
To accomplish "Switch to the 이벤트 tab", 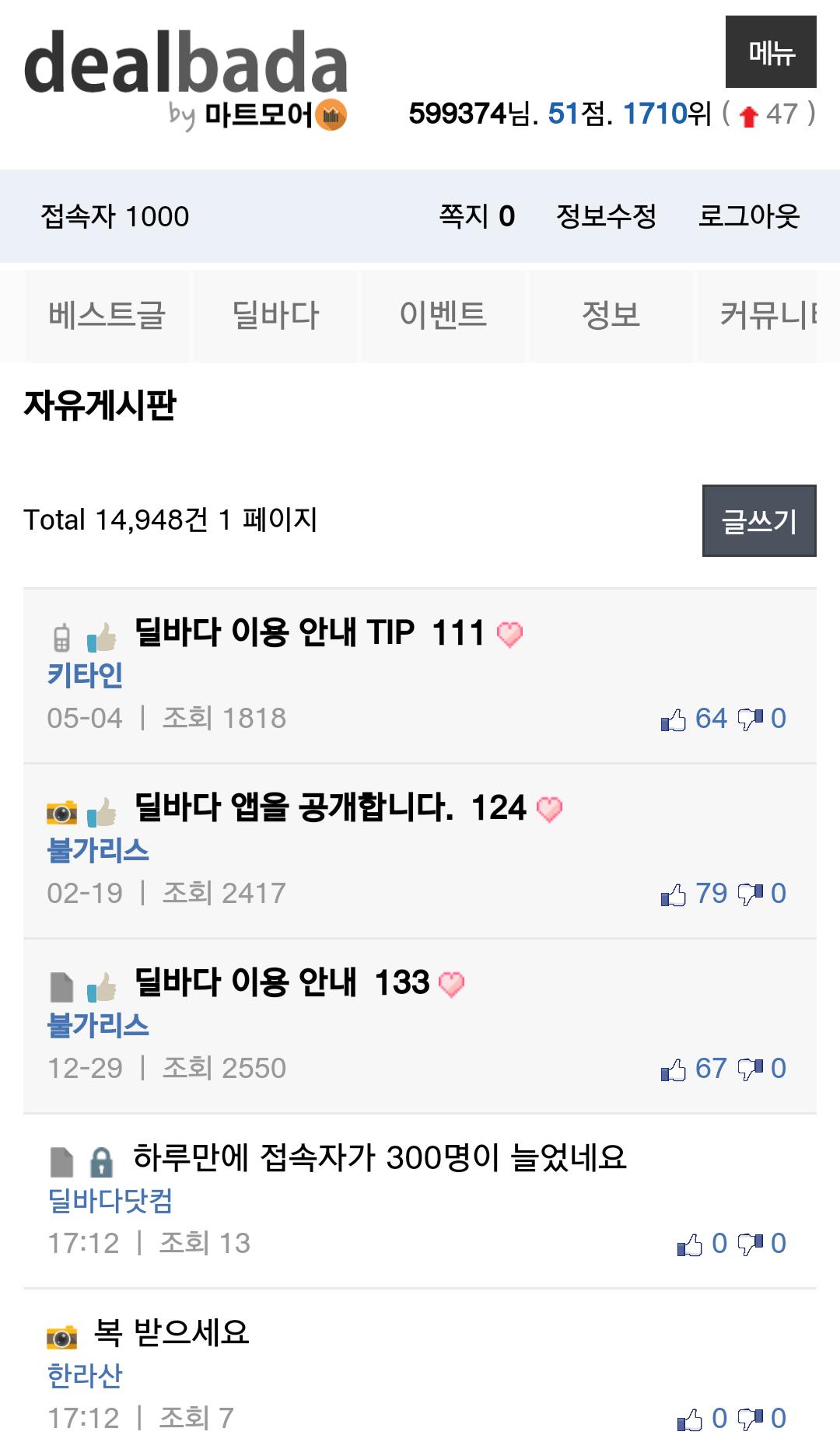I will [443, 316].
